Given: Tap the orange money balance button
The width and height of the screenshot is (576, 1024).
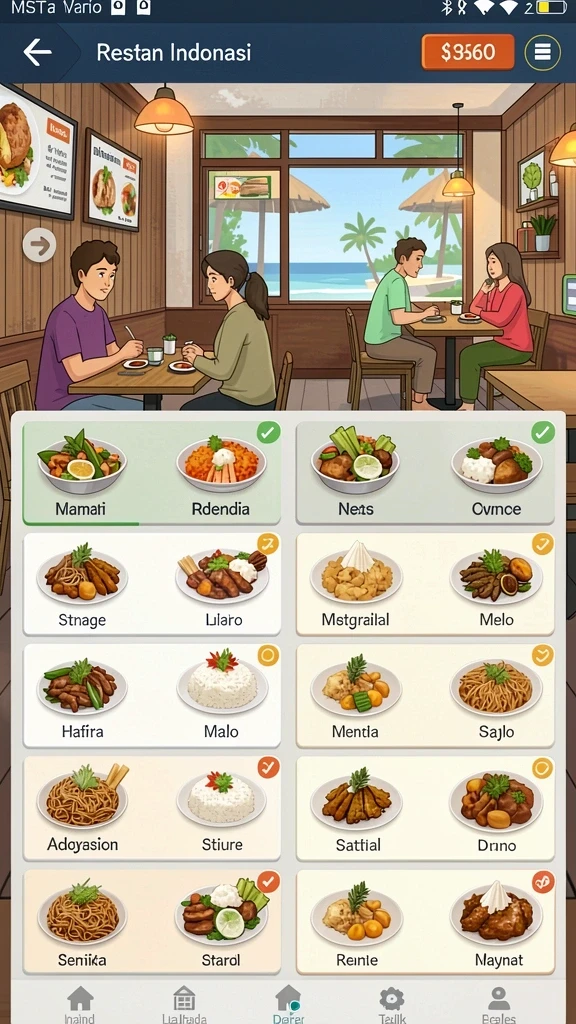Looking at the screenshot, I should tap(468, 52).
